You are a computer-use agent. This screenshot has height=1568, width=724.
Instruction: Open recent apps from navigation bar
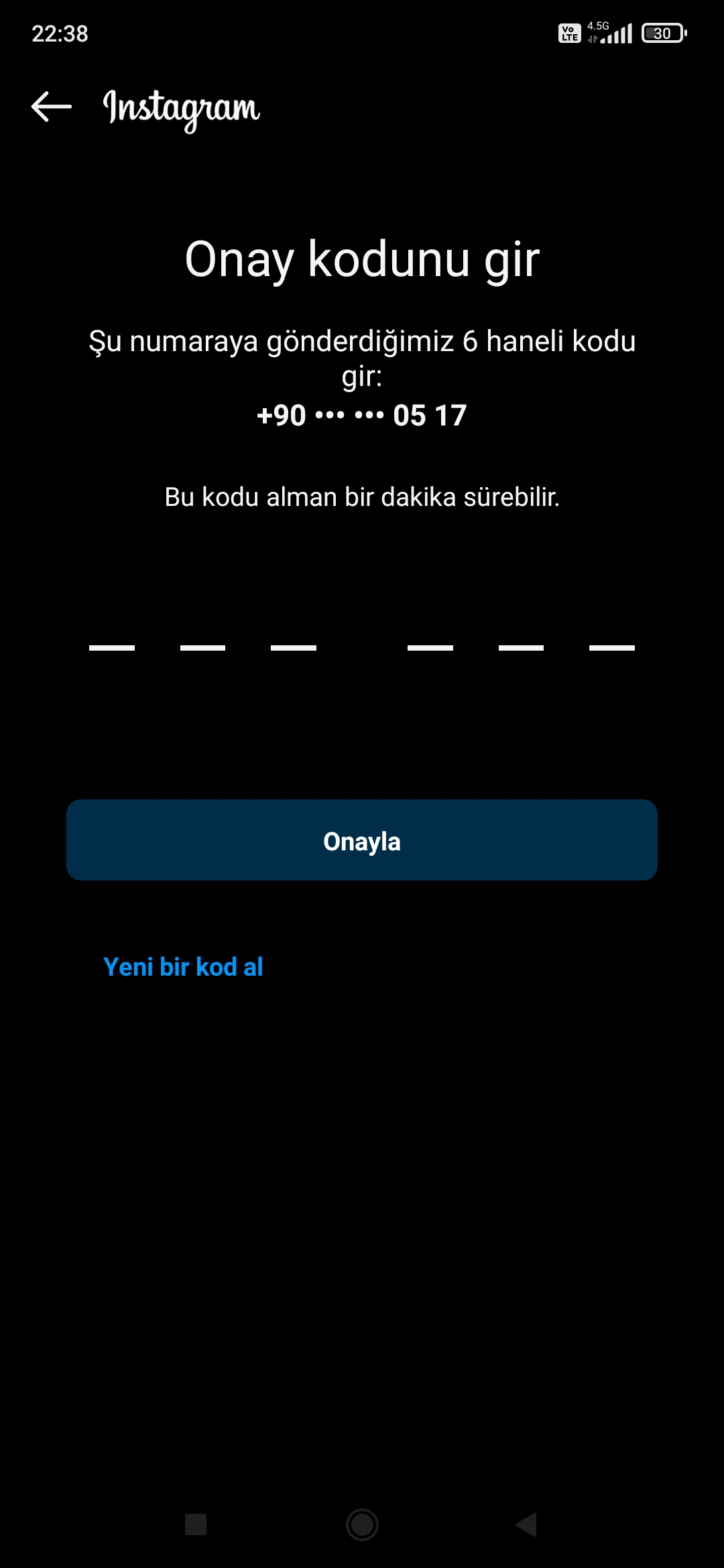[x=196, y=1524]
